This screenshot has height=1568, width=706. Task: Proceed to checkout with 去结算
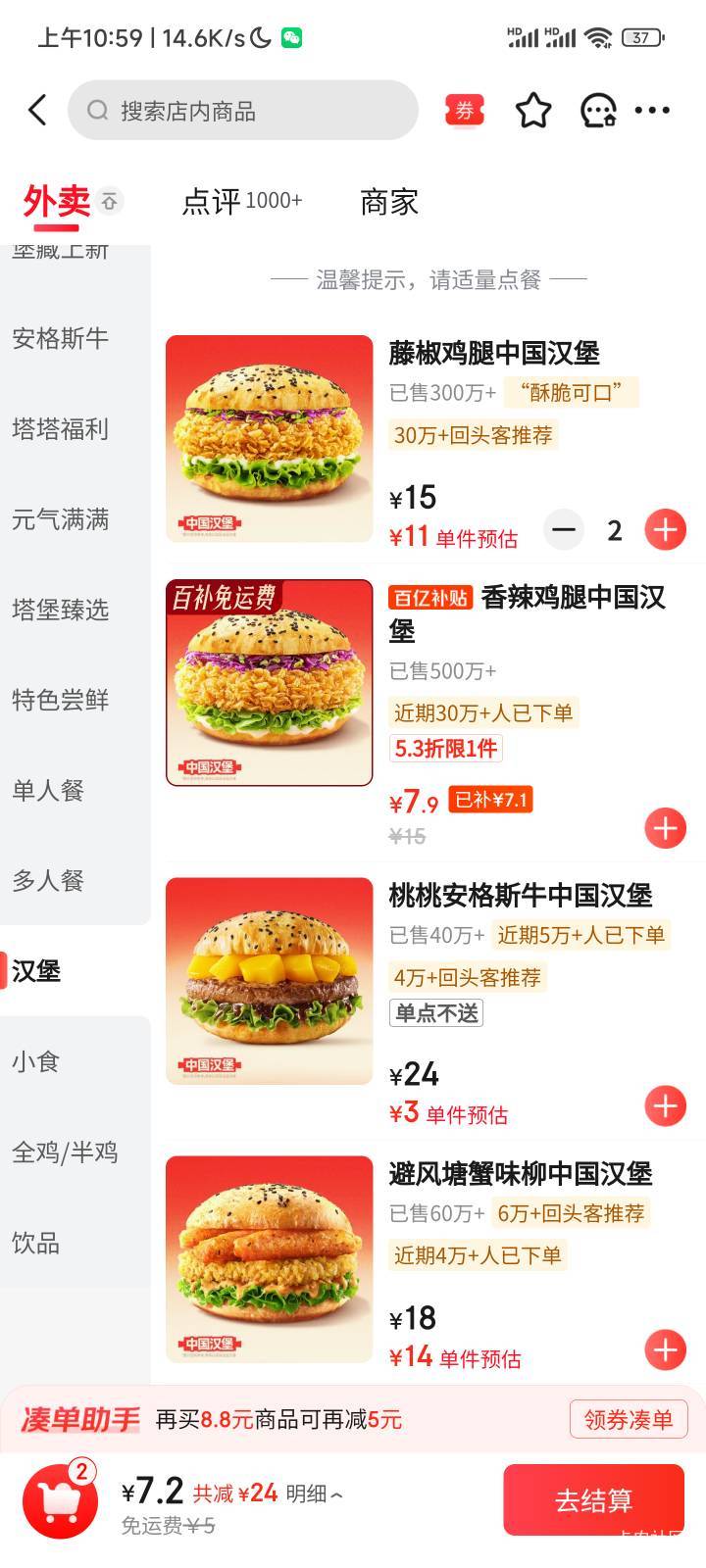tap(593, 1500)
